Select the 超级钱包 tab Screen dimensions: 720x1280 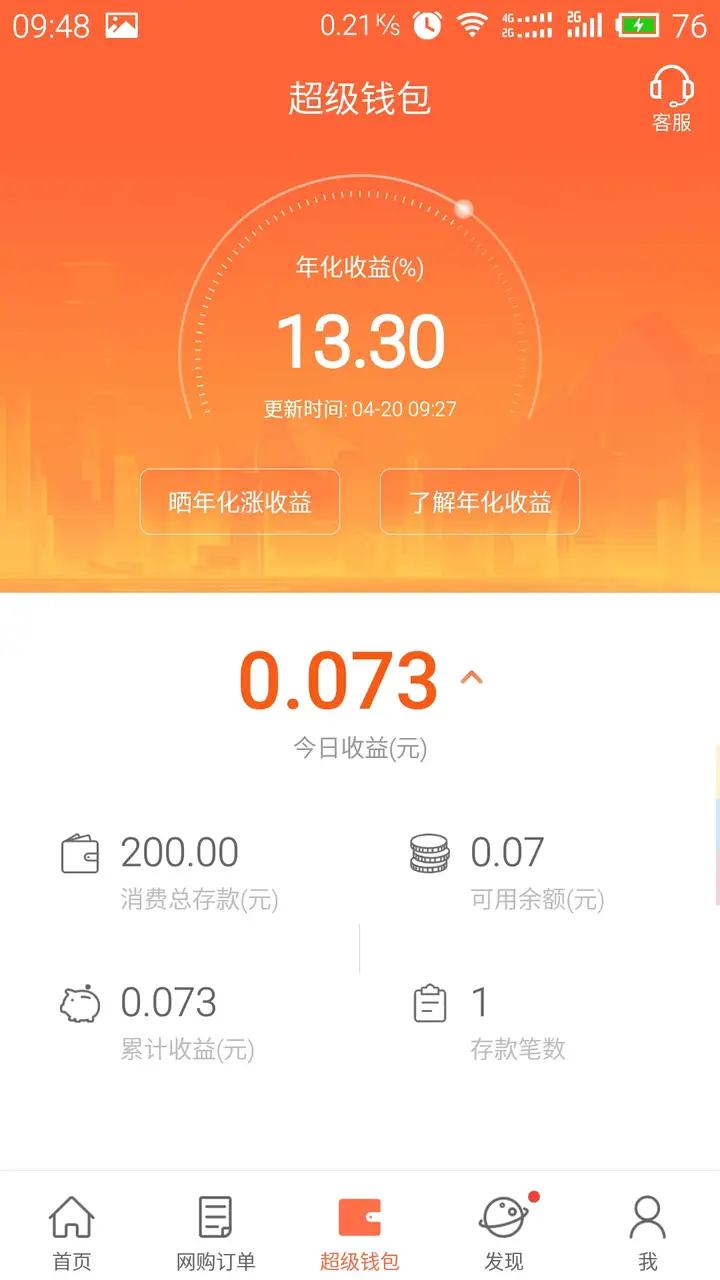point(360,1232)
